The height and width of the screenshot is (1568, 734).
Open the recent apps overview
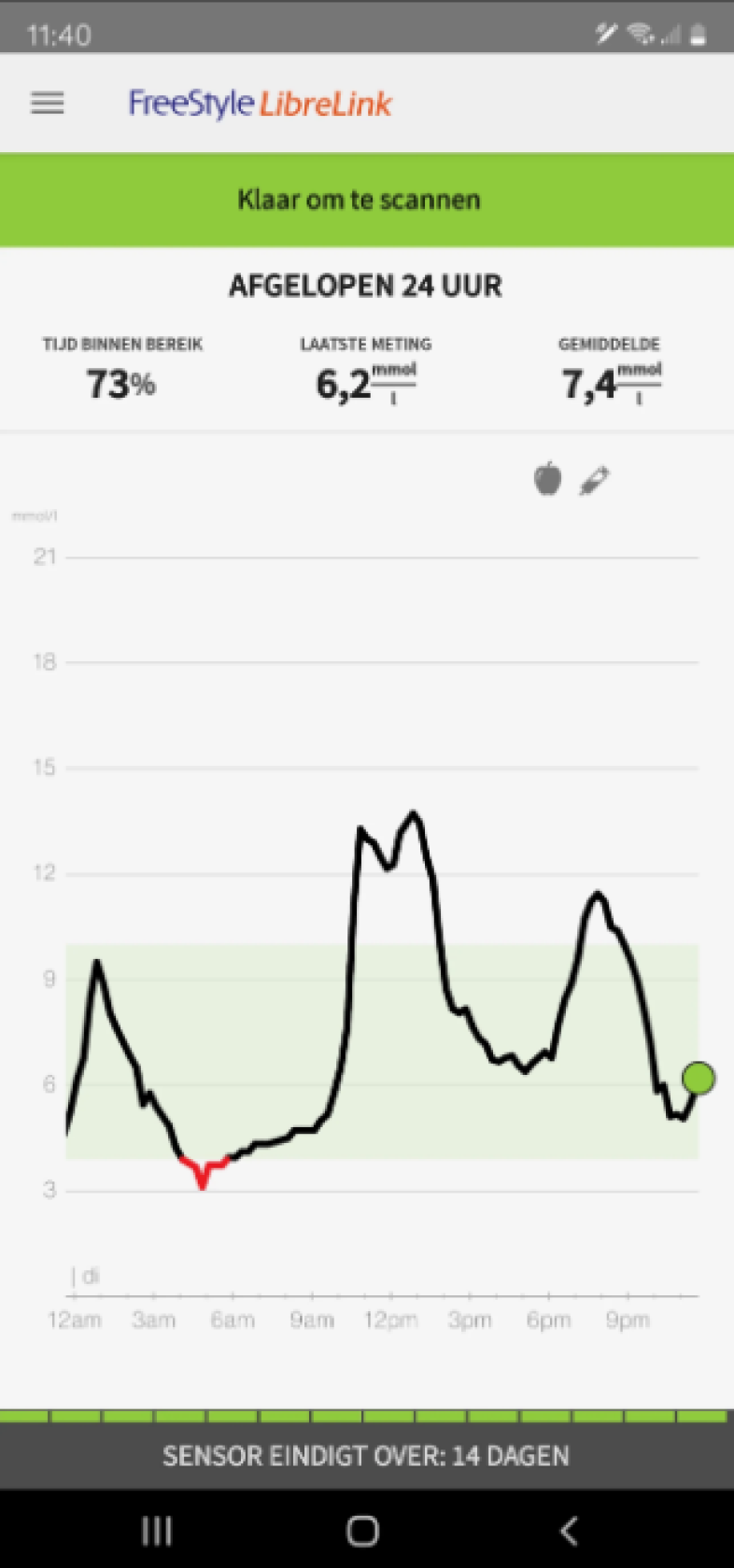point(157,1531)
